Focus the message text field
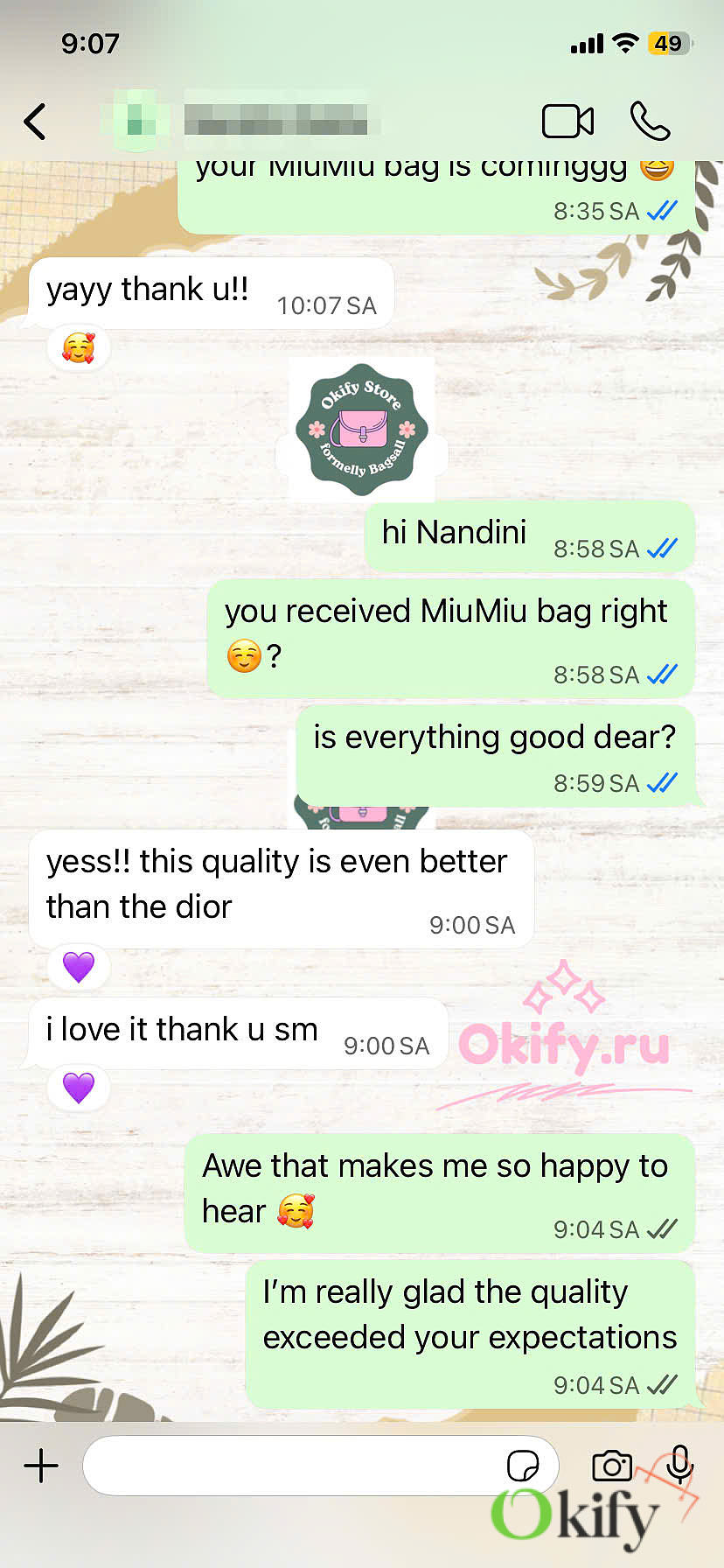The height and width of the screenshot is (1568, 724). tap(289, 1466)
